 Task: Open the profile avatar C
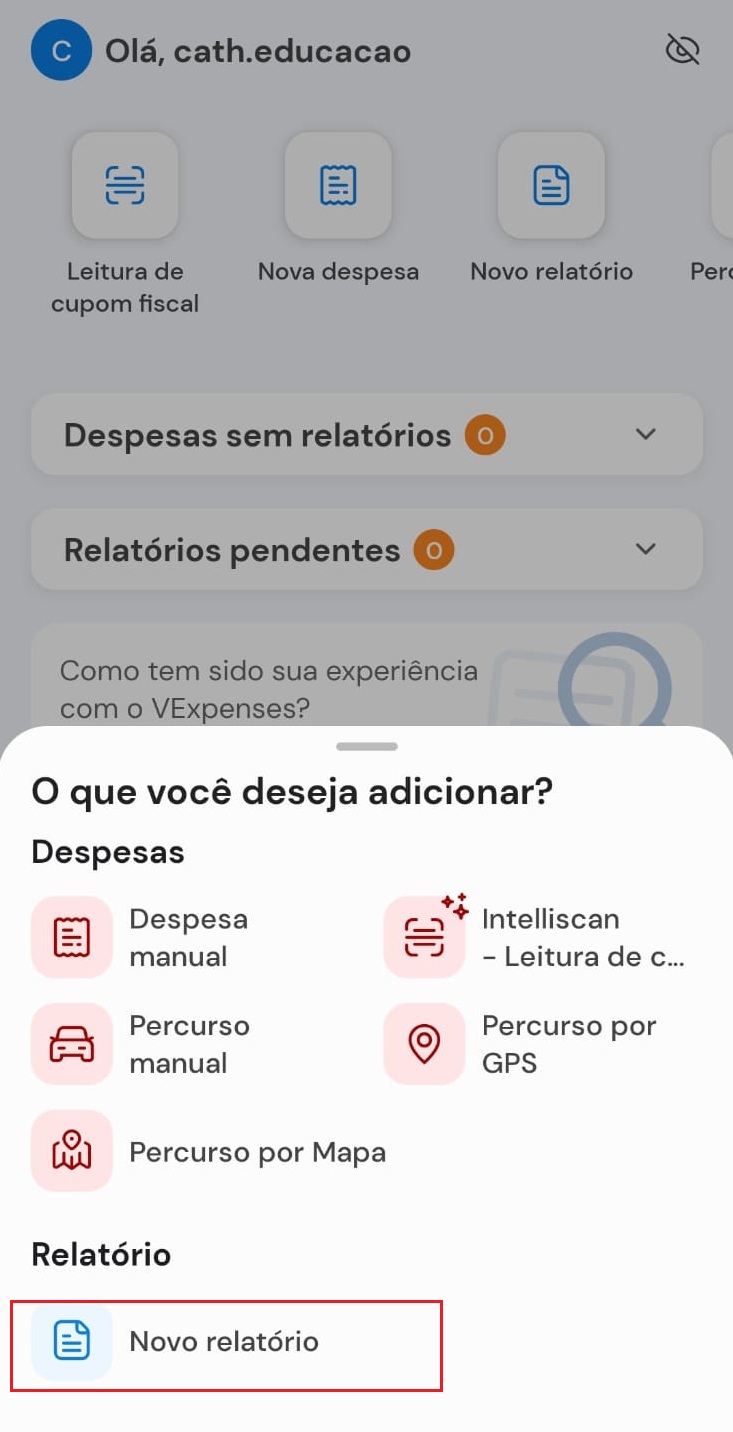click(x=61, y=50)
